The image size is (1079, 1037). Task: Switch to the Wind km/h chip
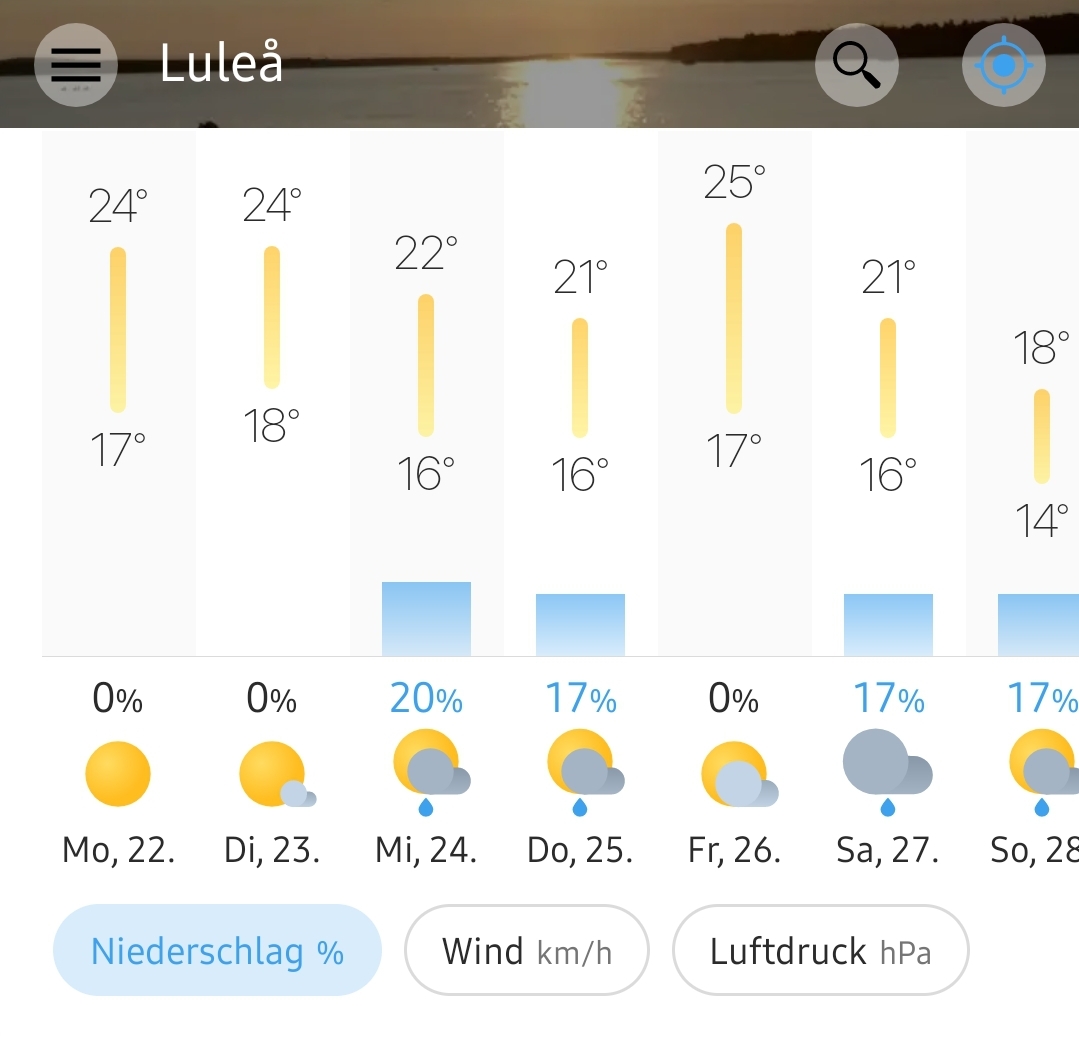(x=527, y=951)
